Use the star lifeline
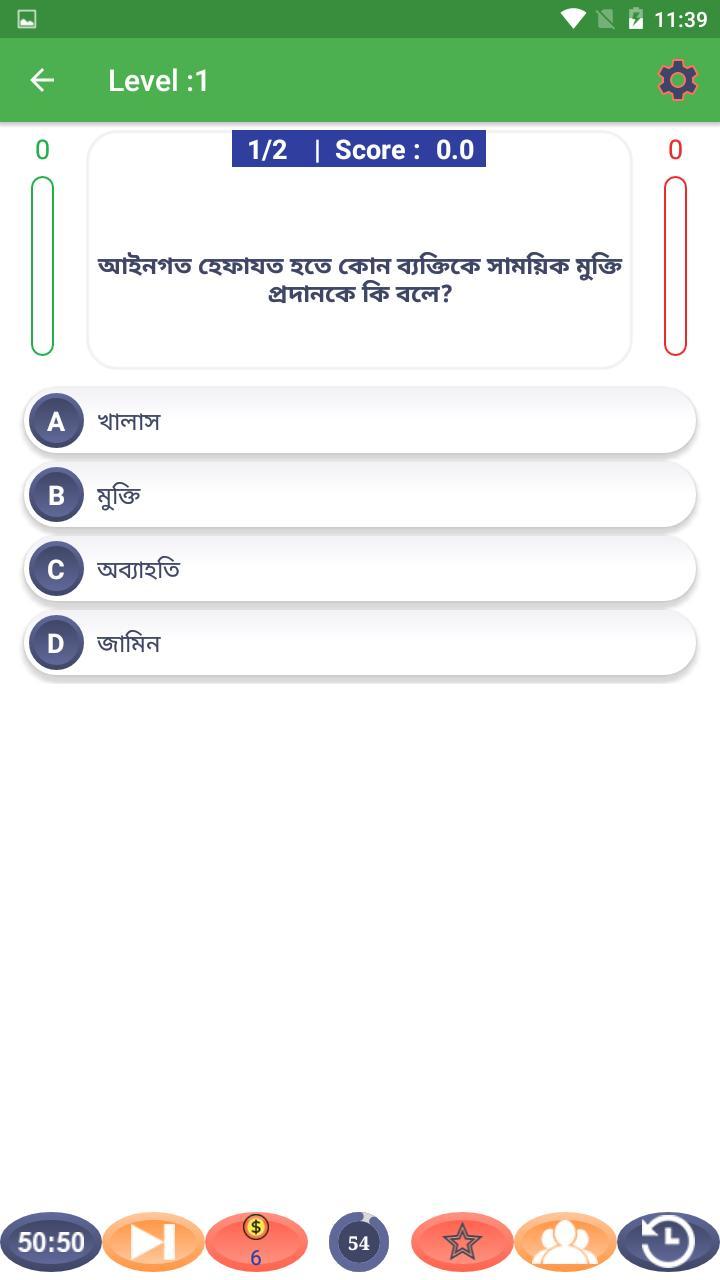This screenshot has width=720, height=1280. pyautogui.click(x=462, y=1242)
